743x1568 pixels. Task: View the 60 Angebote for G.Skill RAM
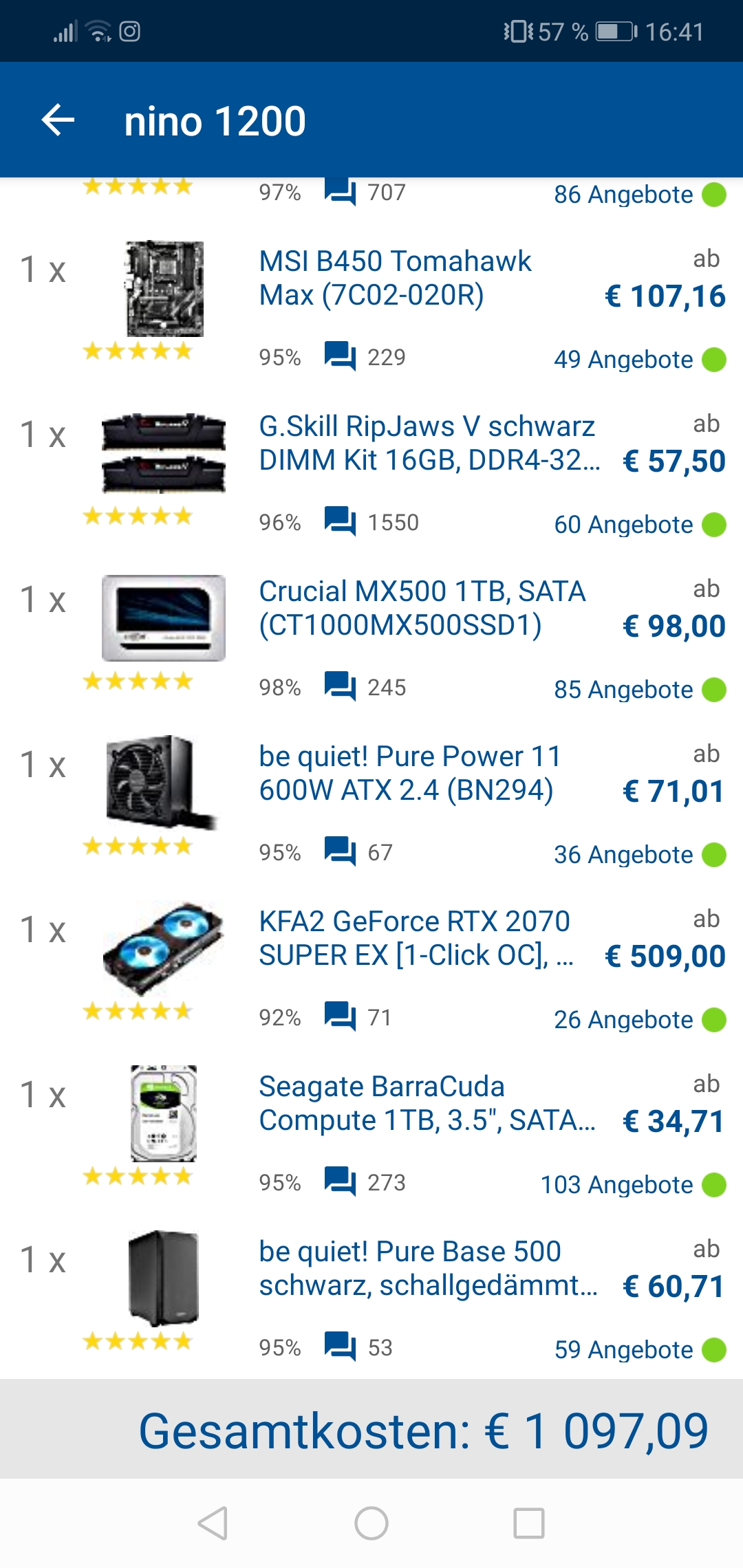pyautogui.click(x=623, y=524)
